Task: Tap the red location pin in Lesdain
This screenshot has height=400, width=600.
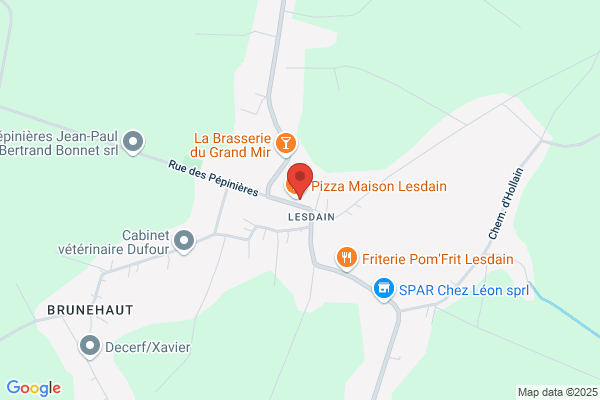Action: click(x=300, y=180)
